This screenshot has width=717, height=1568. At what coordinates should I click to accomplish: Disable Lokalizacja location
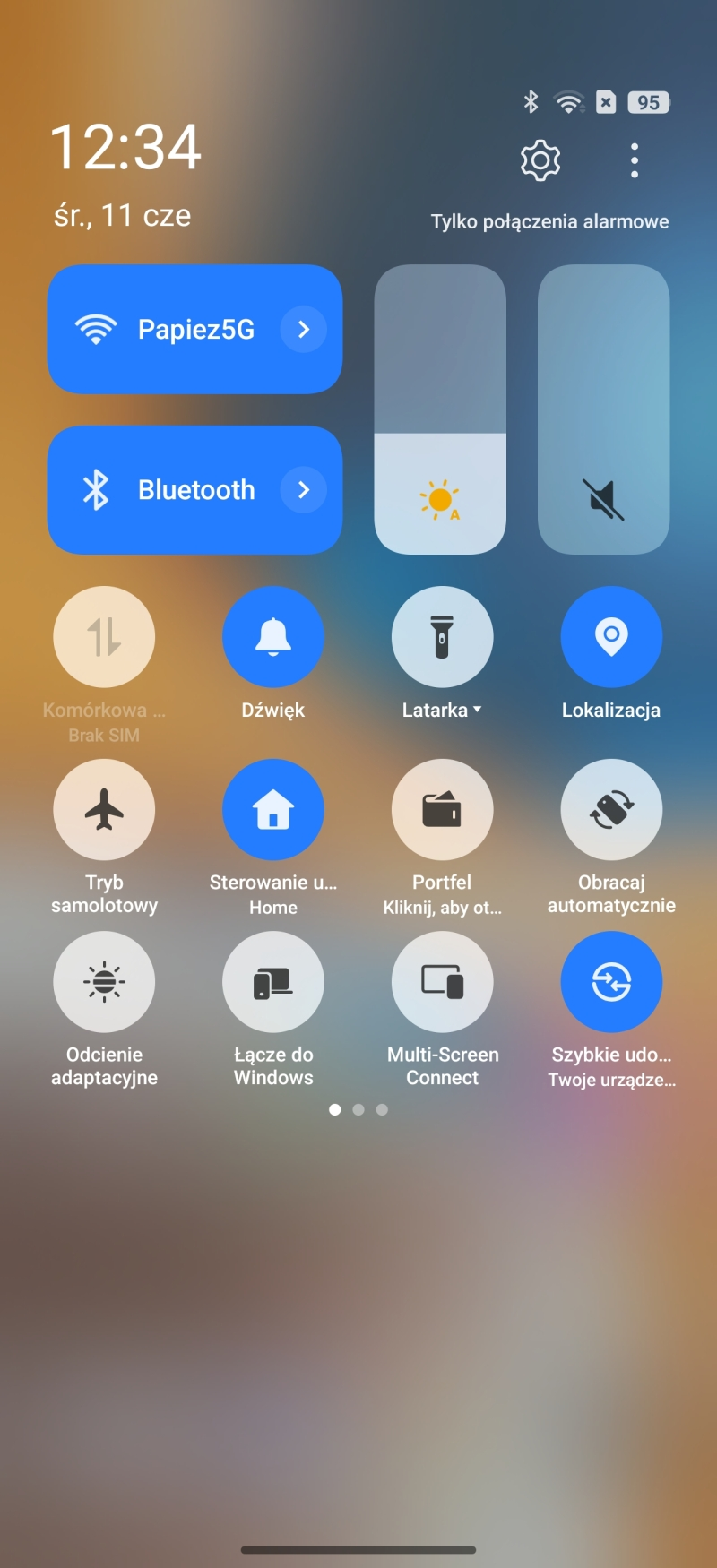tap(611, 637)
